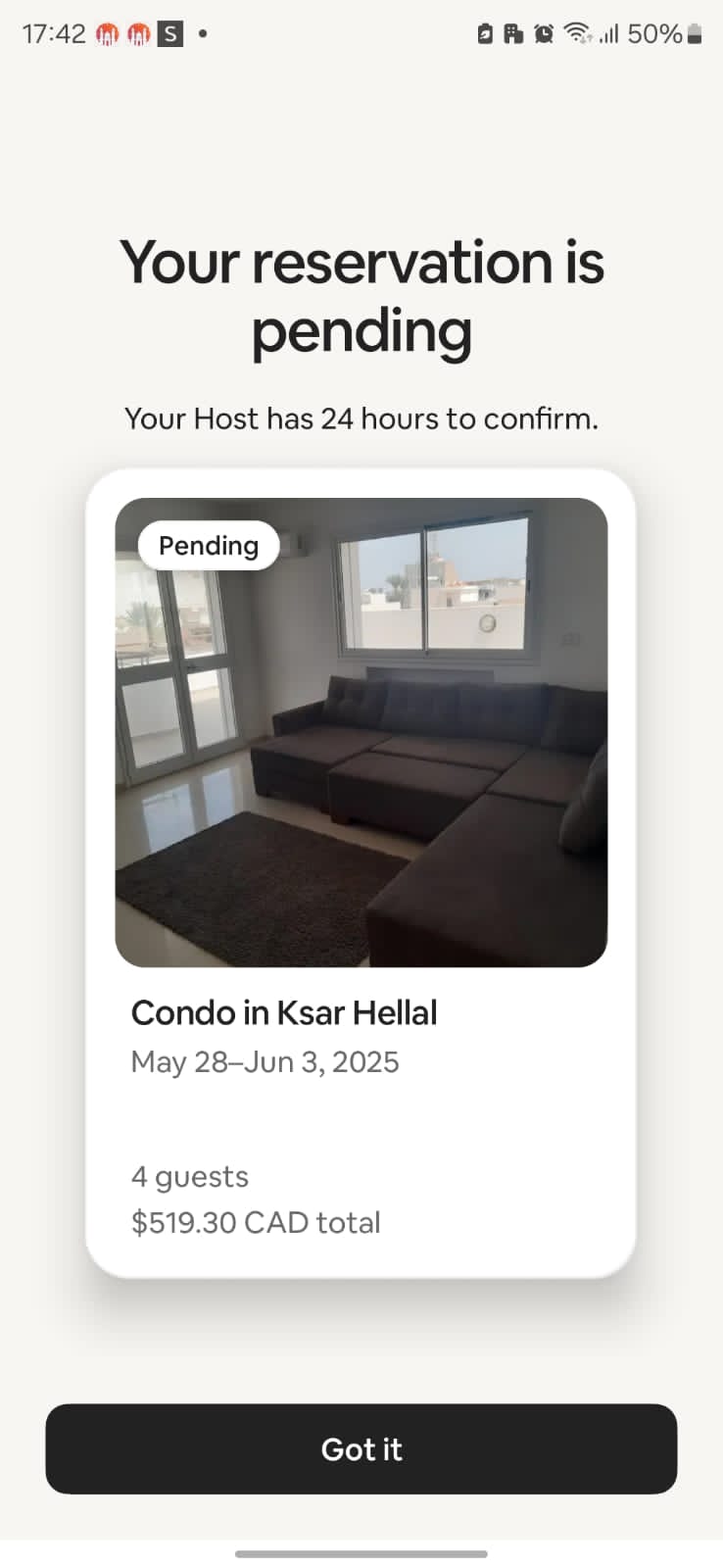Tap the battery saver status icon

pyautogui.click(x=486, y=33)
